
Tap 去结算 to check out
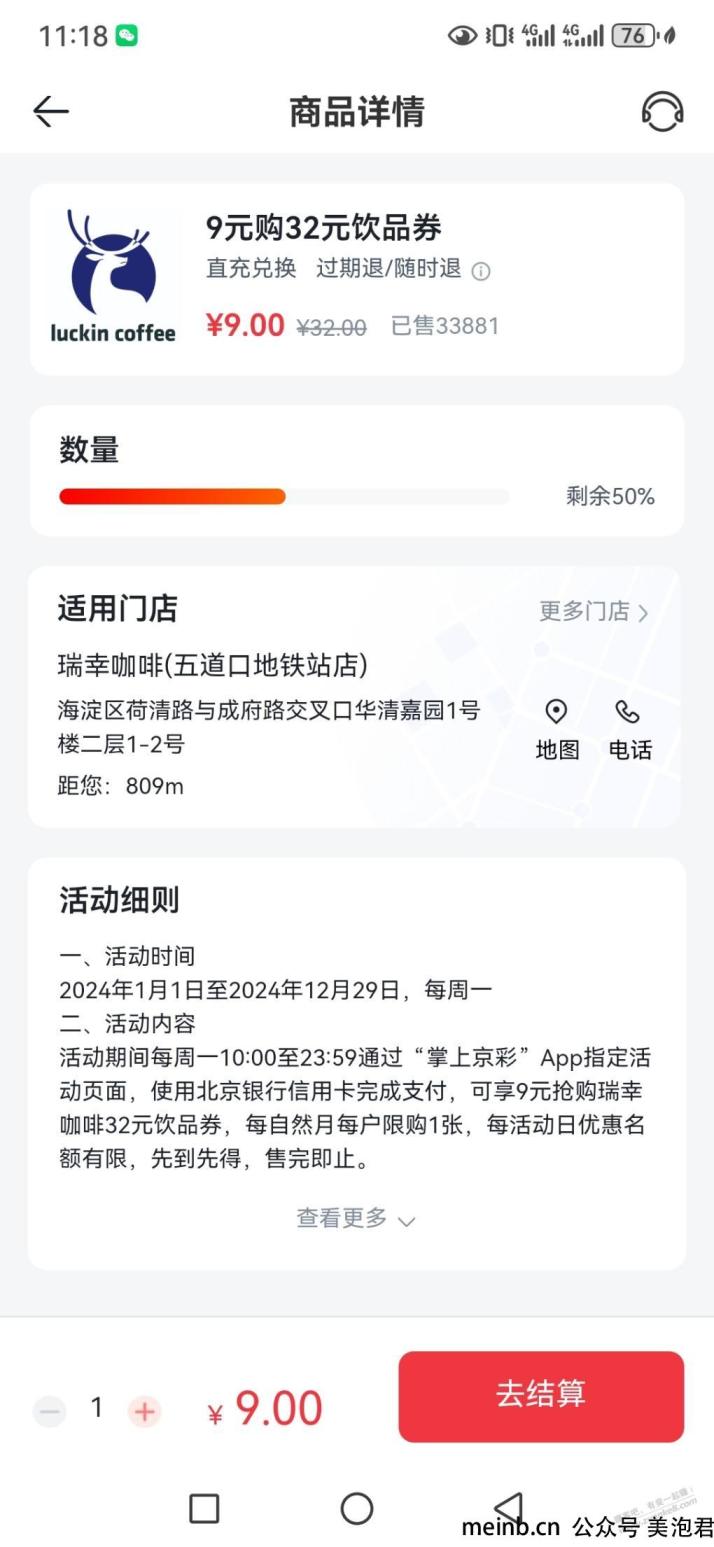[541, 1396]
